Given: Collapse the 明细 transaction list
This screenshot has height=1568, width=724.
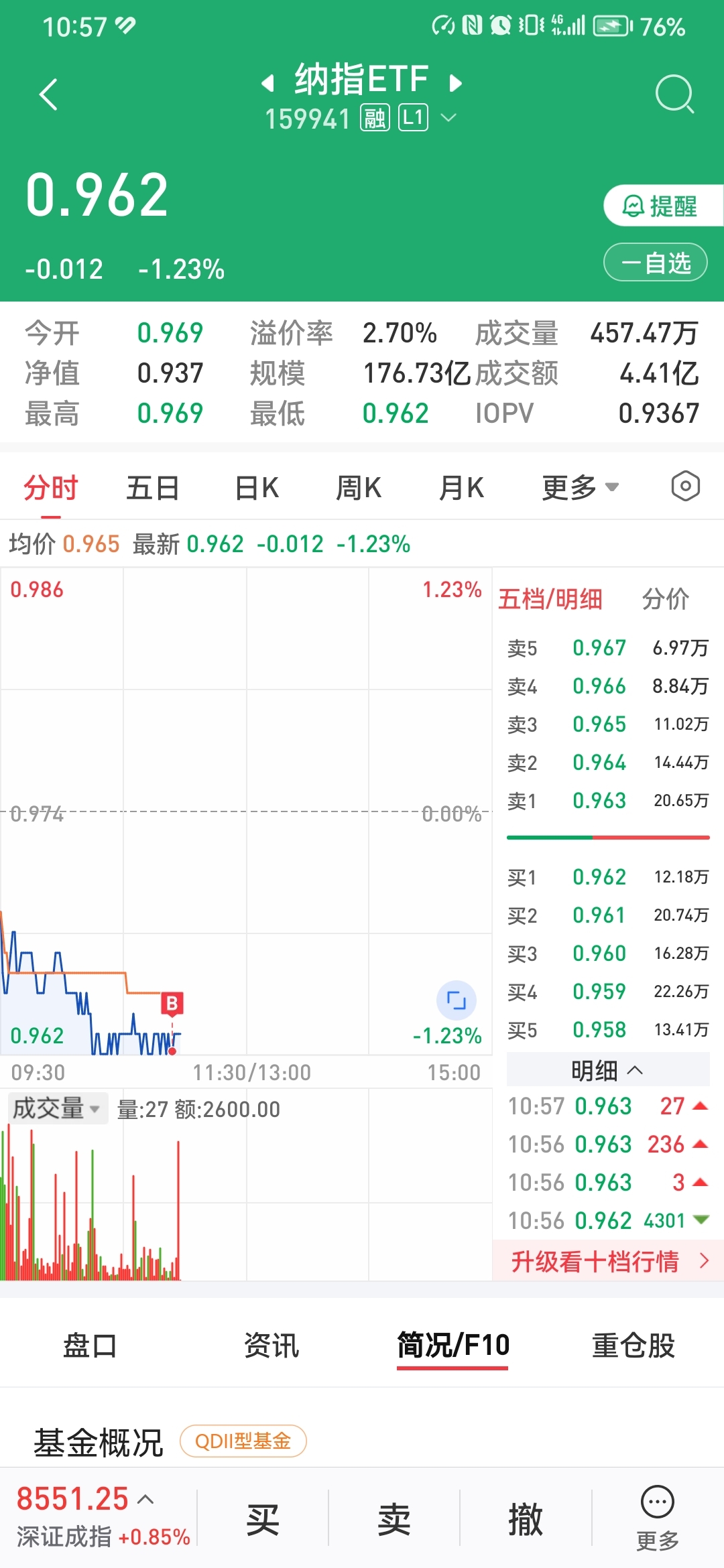Looking at the screenshot, I should (x=607, y=1070).
